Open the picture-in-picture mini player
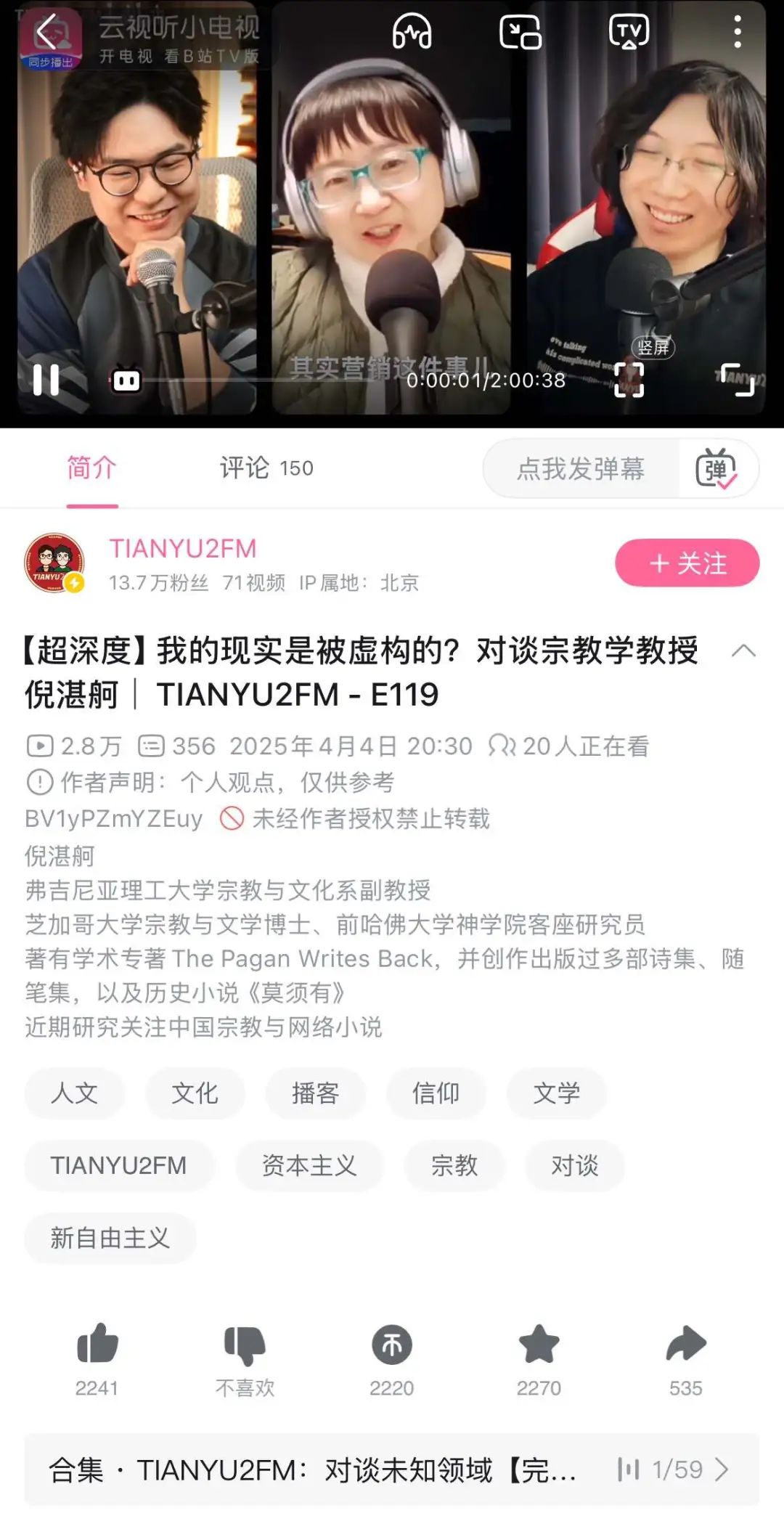 (520, 32)
